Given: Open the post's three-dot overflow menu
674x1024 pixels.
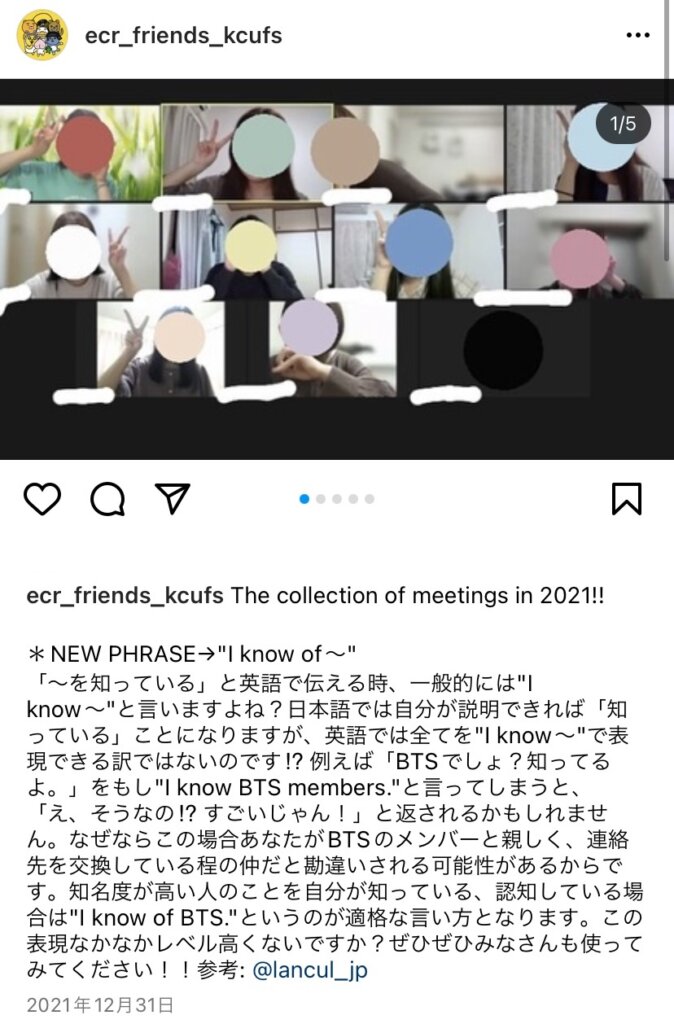Looking at the screenshot, I should [x=637, y=36].
